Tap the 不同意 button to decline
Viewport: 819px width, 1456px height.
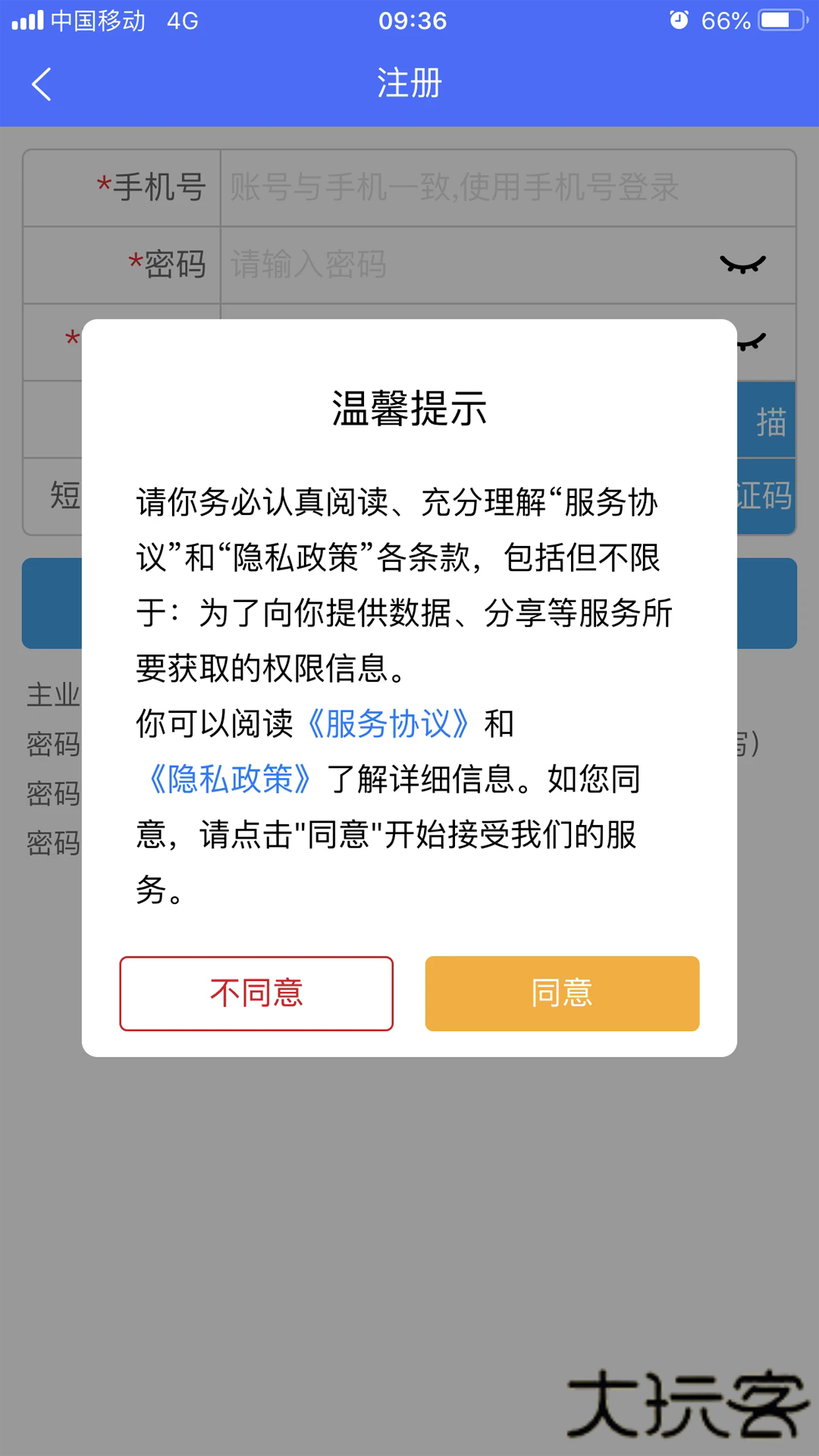256,993
